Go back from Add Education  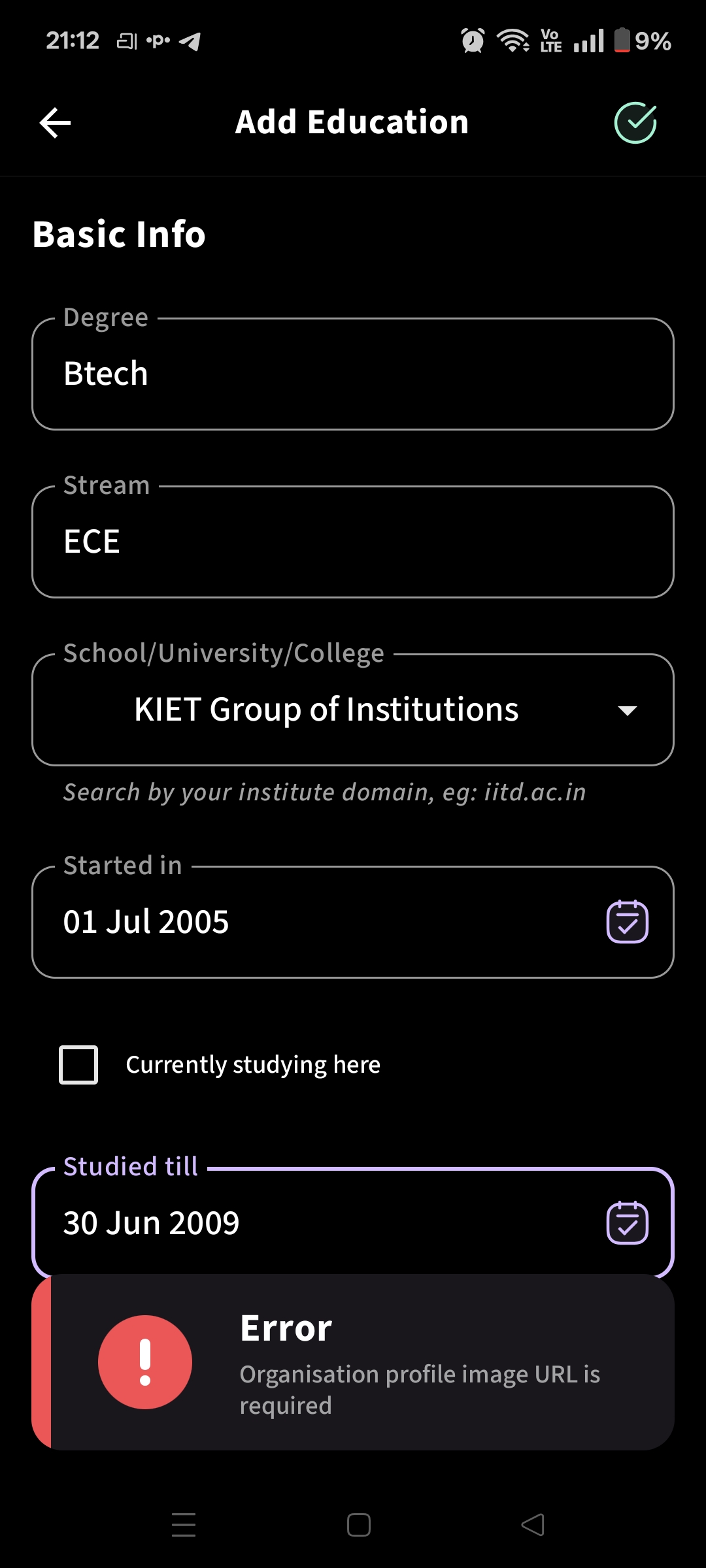click(56, 123)
